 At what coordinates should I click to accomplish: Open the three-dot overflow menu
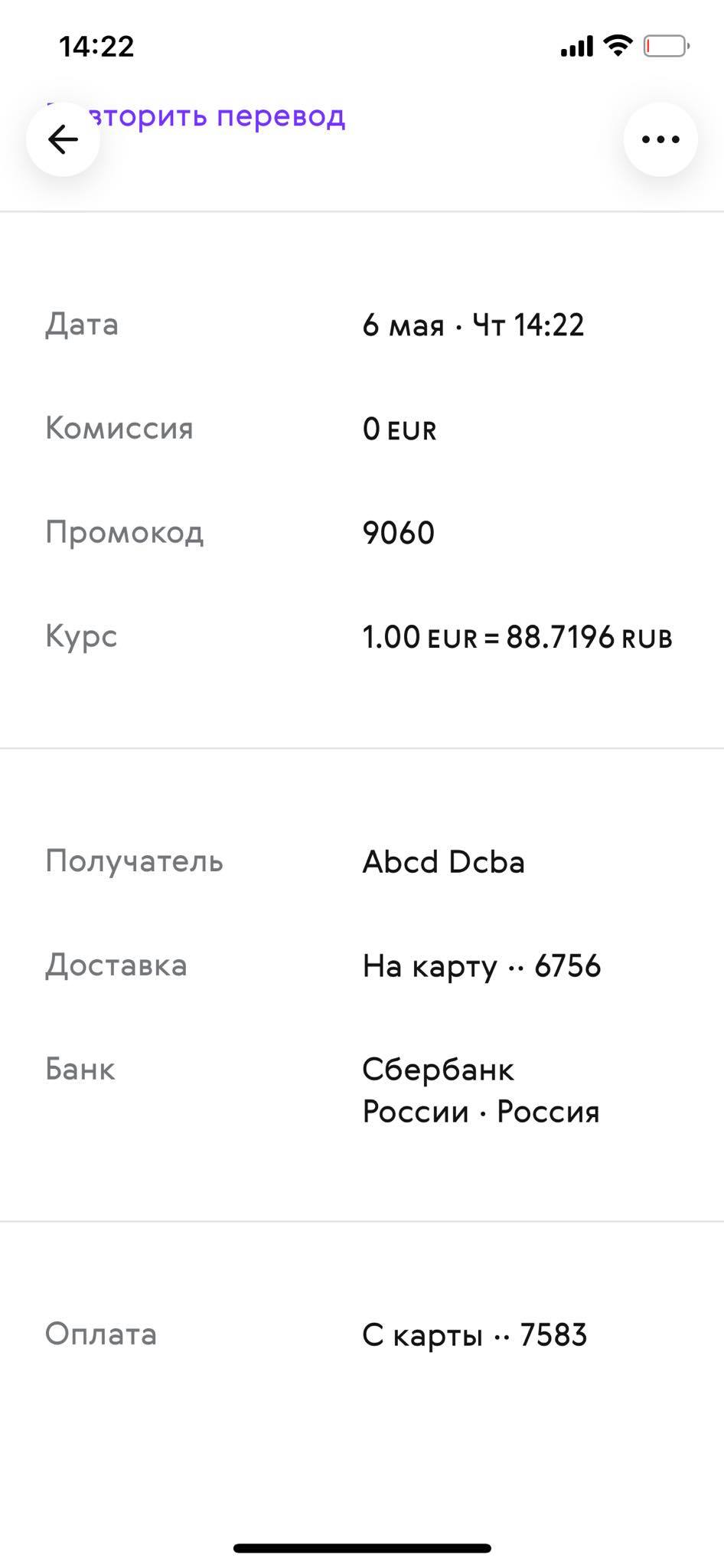[660, 139]
